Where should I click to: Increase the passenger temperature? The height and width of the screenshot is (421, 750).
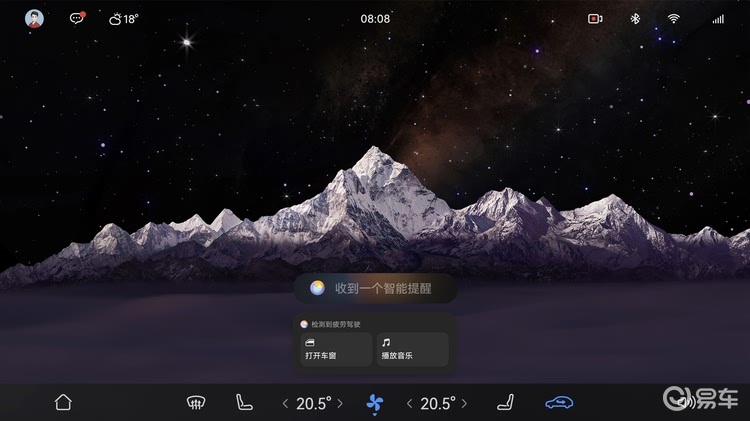(x=464, y=404)
